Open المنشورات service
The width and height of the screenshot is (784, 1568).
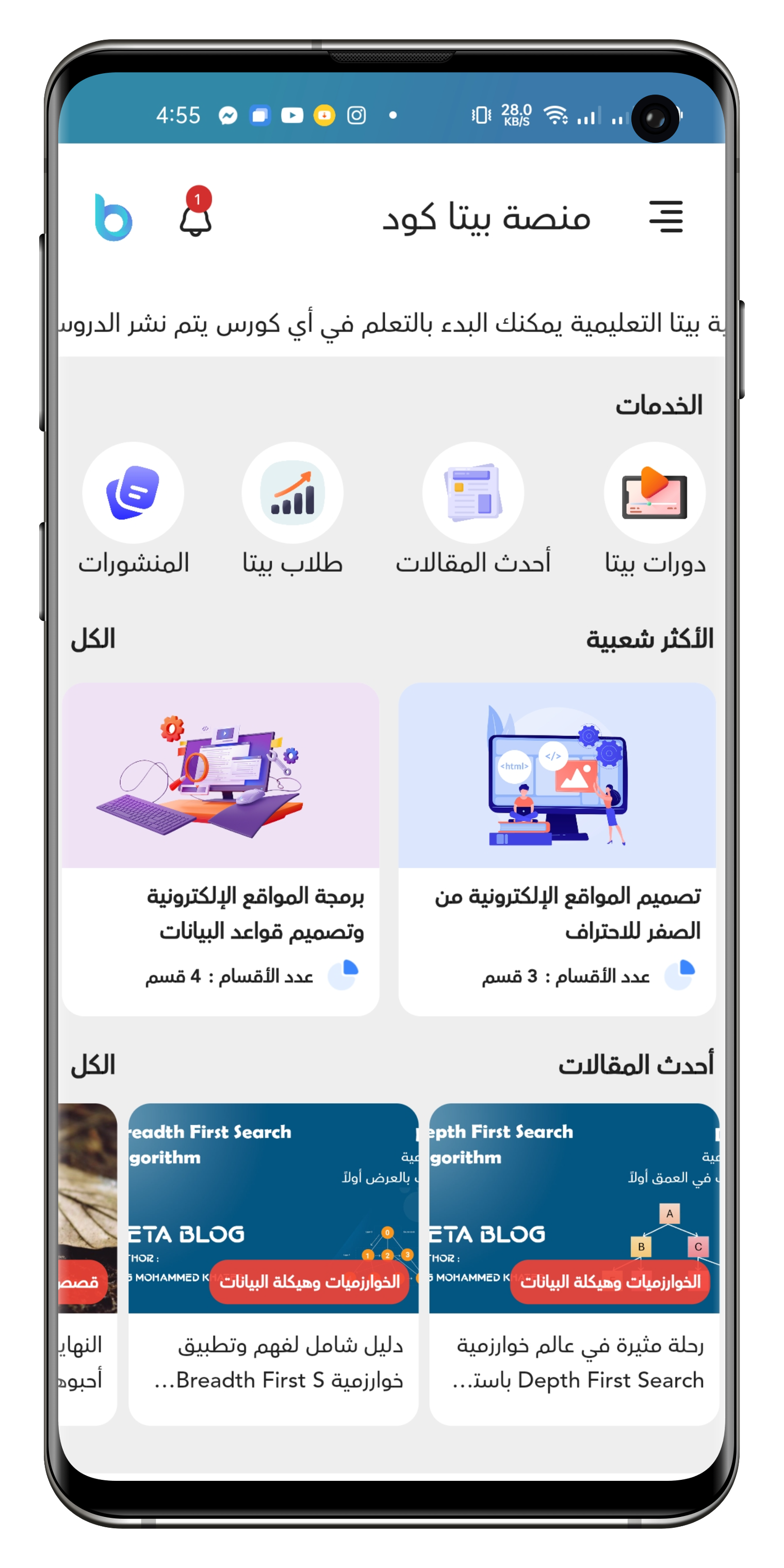click(133, 493)
